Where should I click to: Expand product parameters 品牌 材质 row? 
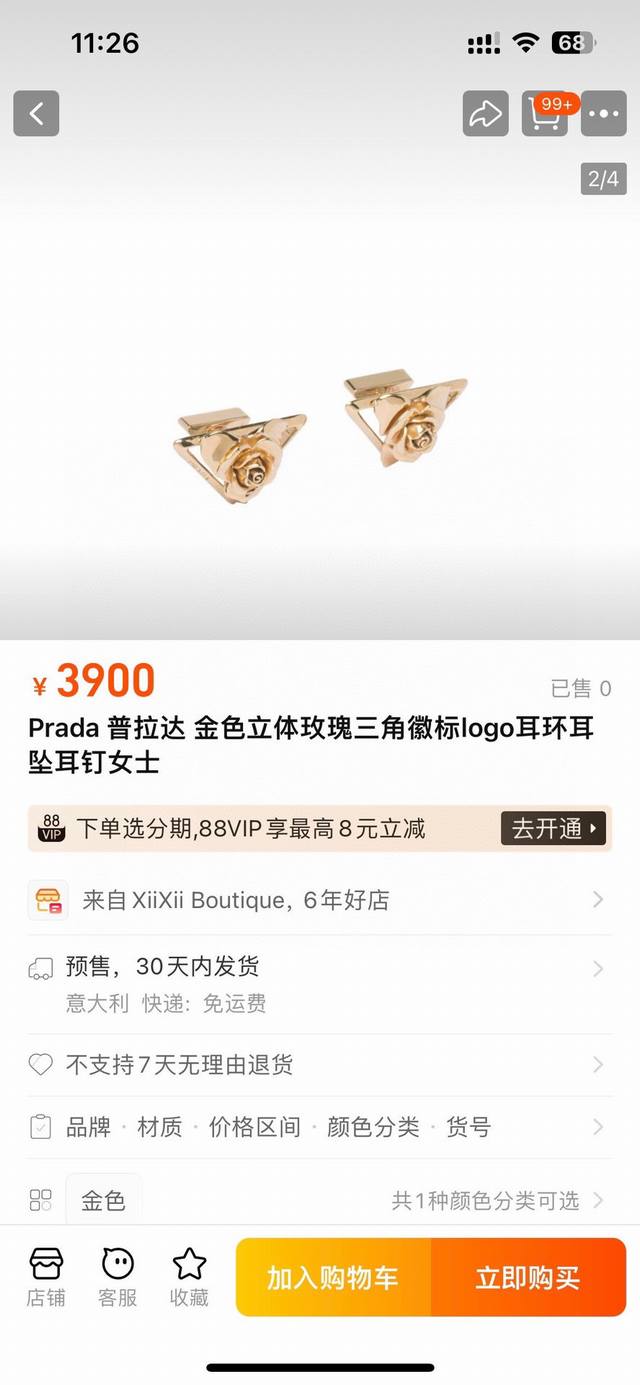(318, 1127)
